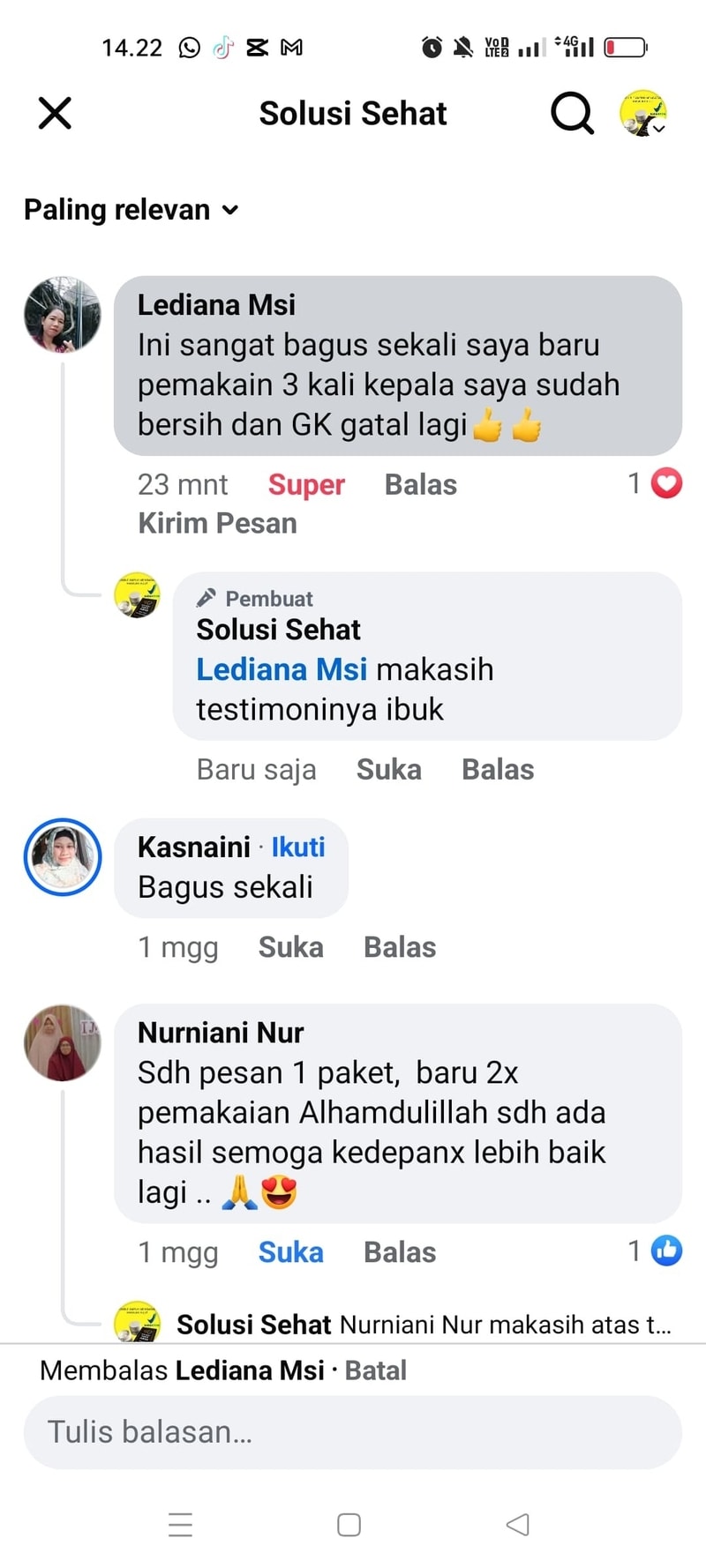
Task: Like Solusi Sehat's reply with Suka
Action: point(388,769)
